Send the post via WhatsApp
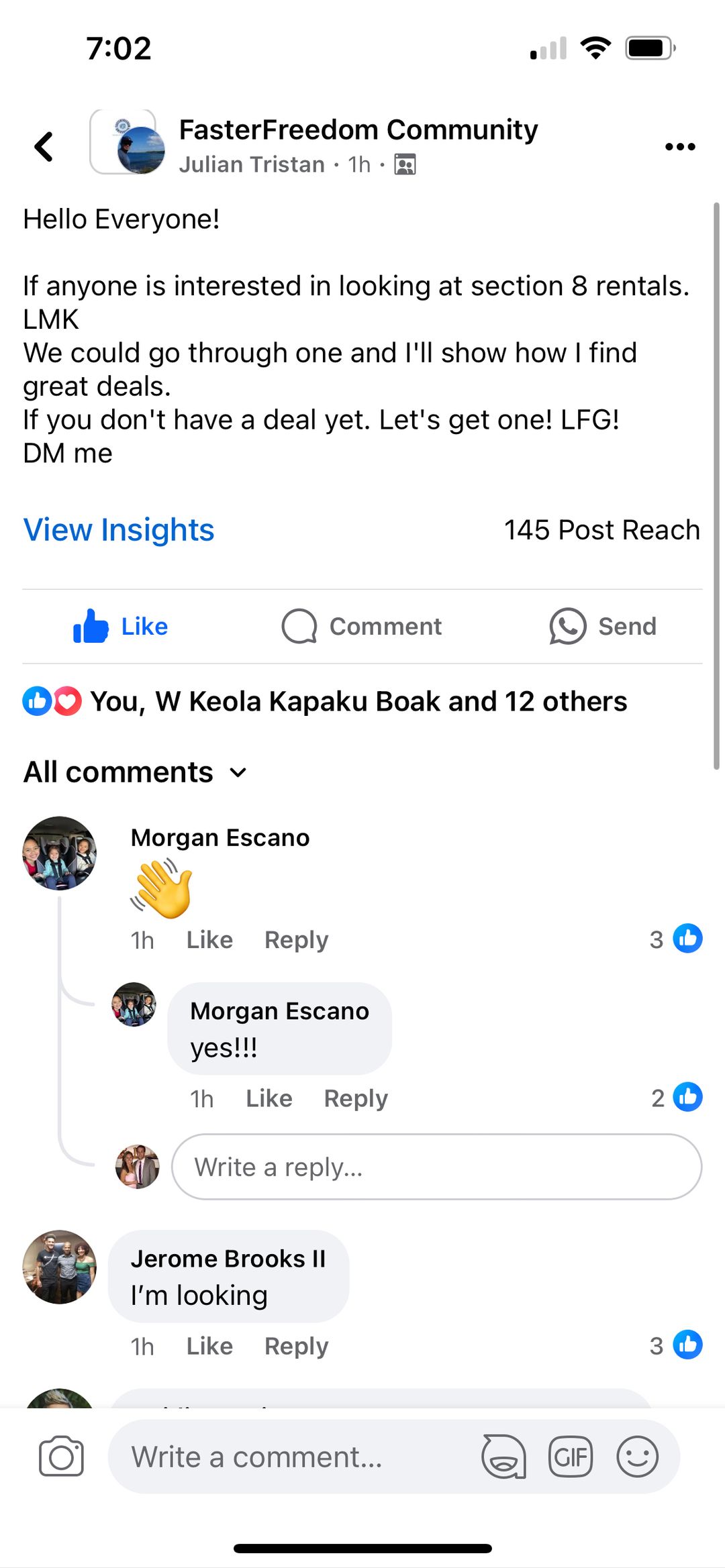Screen dimensions: 725x1568 [x=602, y=626]
